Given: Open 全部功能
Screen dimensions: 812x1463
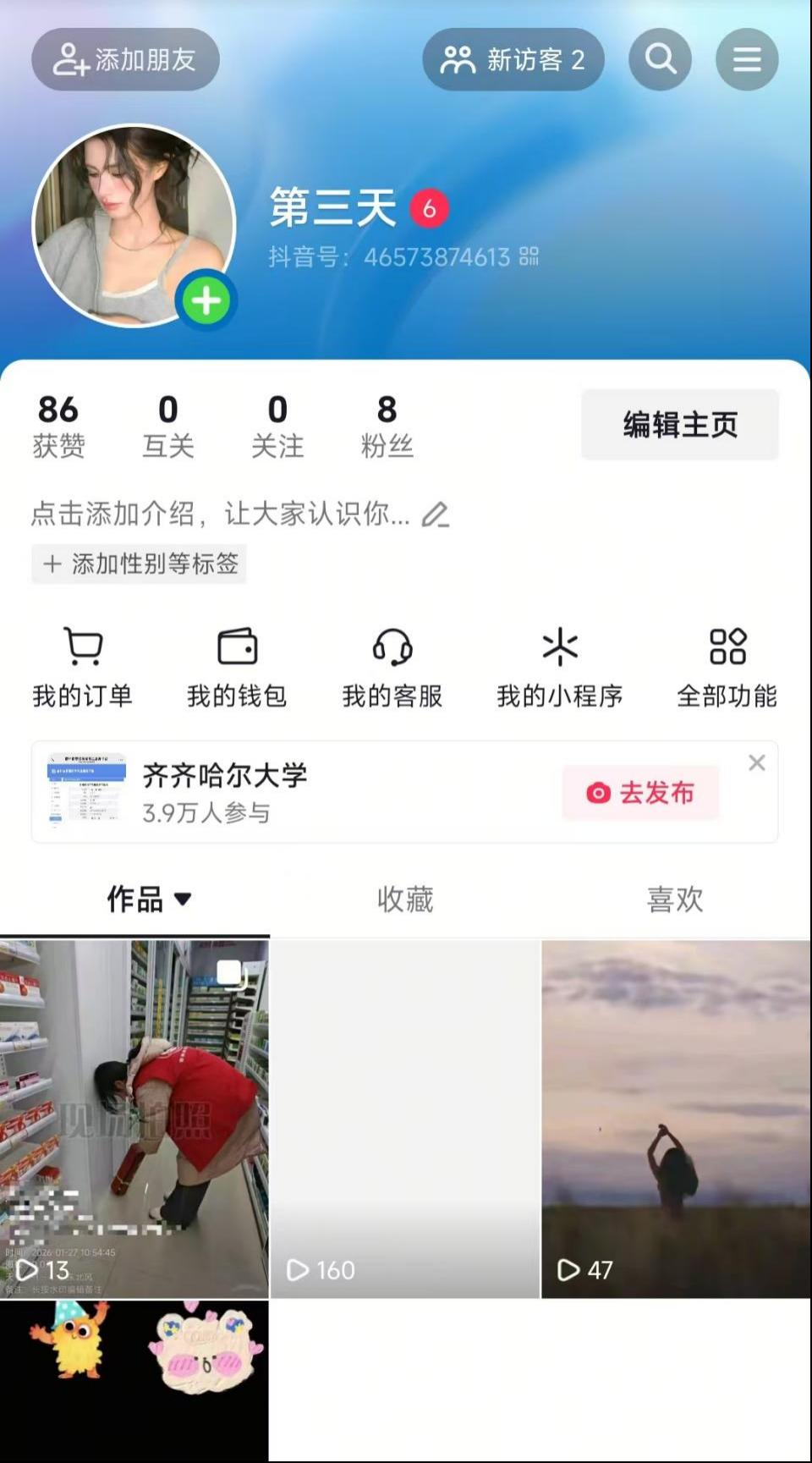Looking at the screenshot, I should pos(727,668).
